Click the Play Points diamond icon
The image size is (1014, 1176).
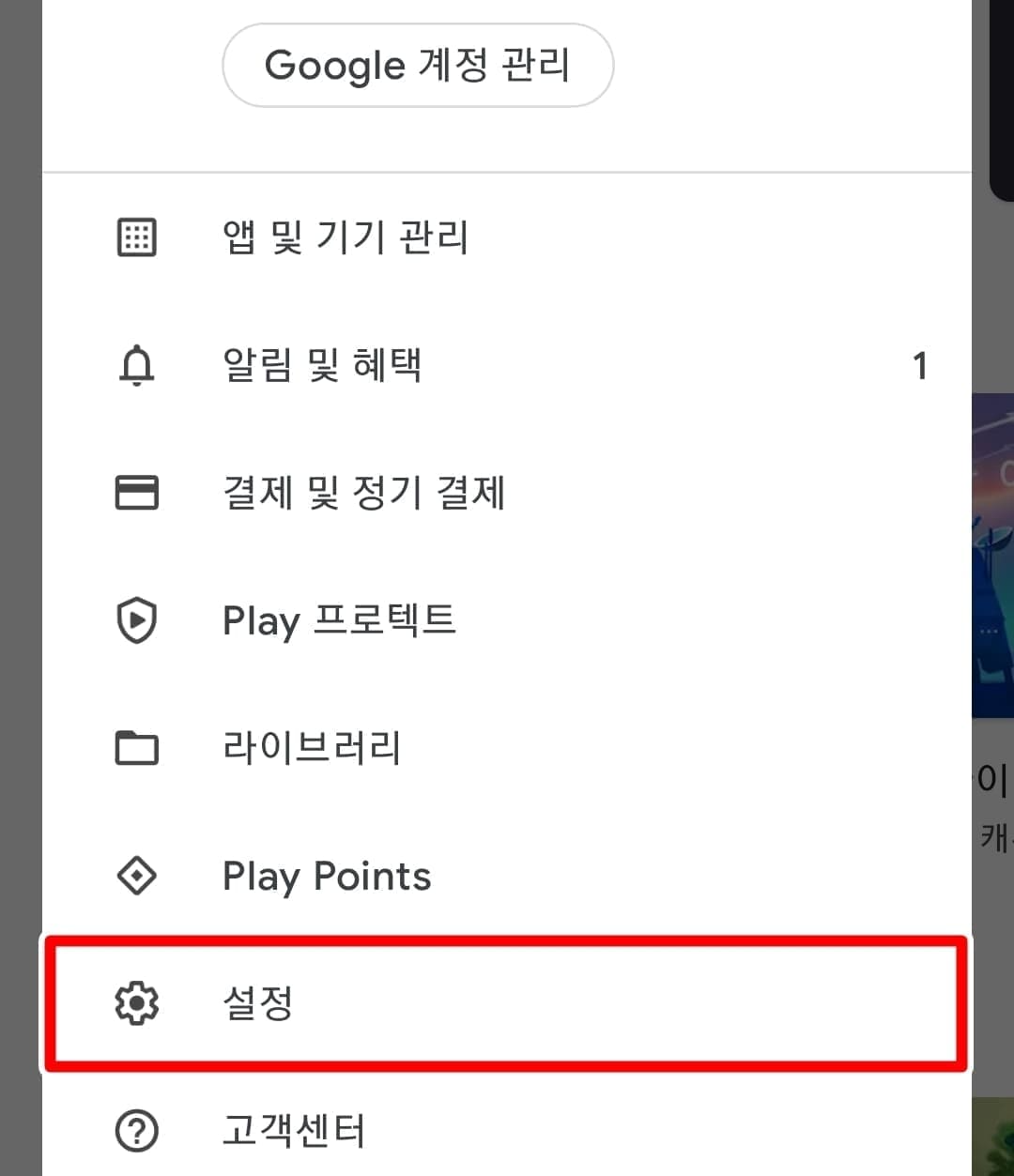point(136,876)
